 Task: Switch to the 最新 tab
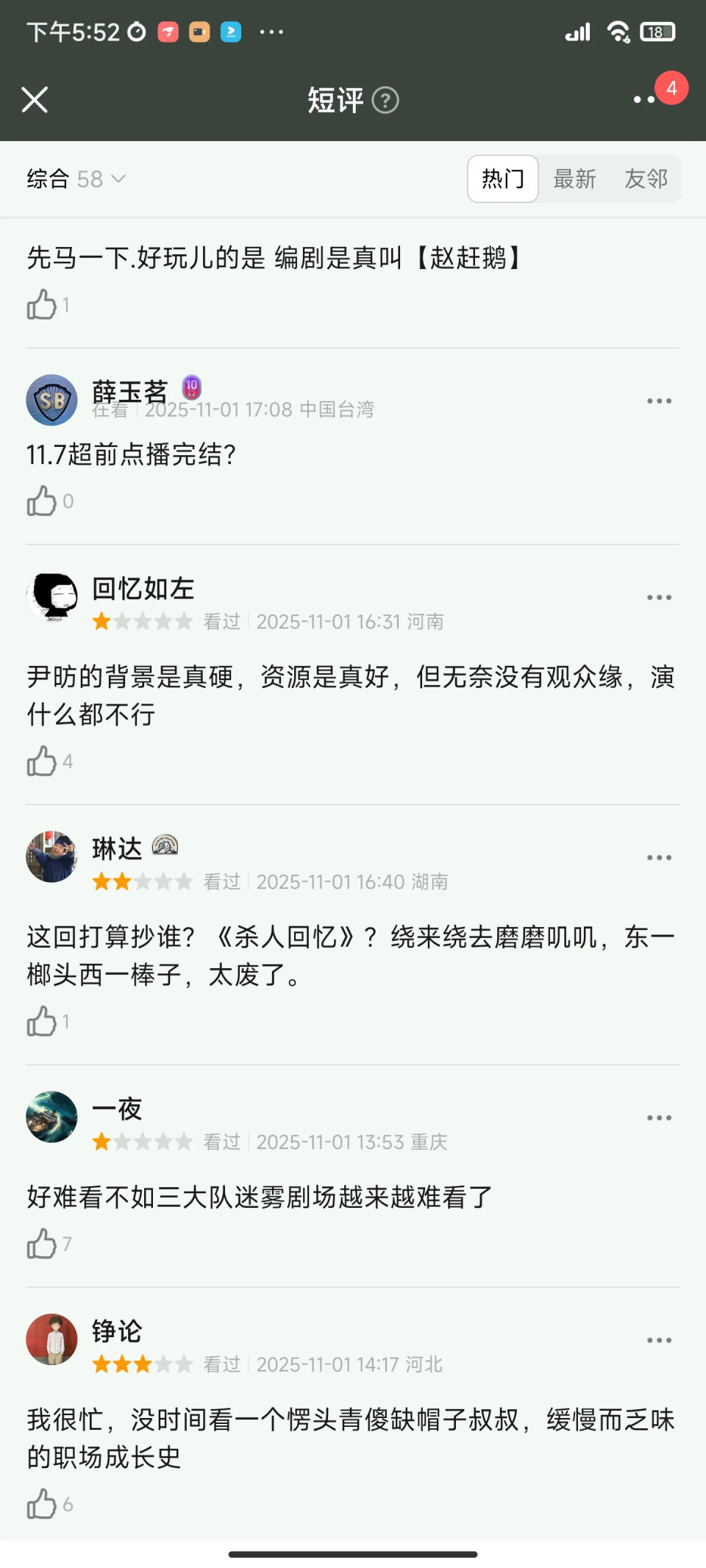click(x=575, y=179)
